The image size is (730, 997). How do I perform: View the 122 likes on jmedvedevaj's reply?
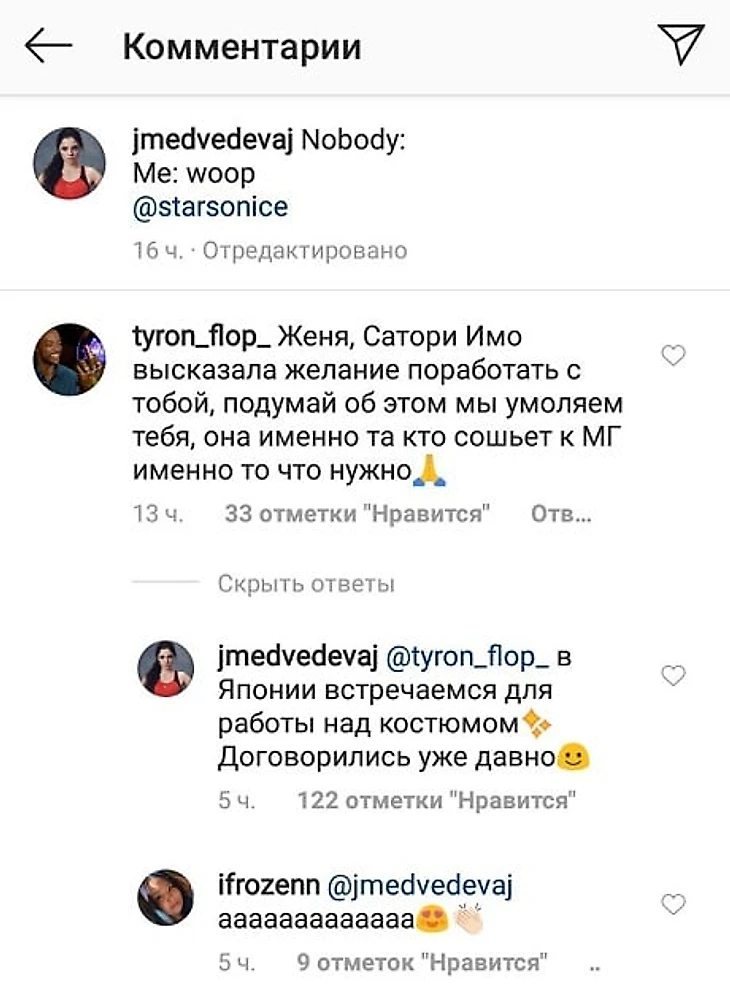[x=439, y=800]
